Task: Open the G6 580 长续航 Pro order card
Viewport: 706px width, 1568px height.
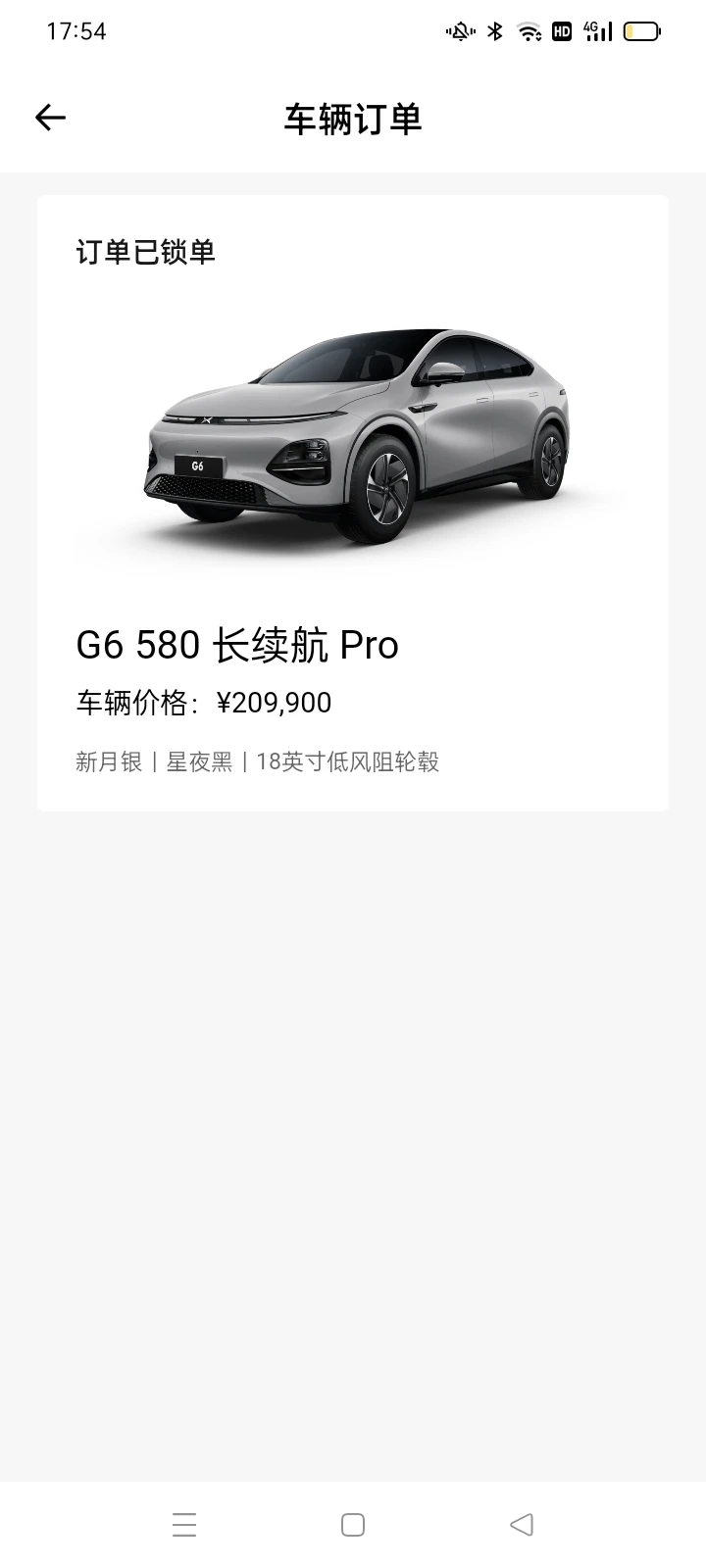Action: coord(353,503)
